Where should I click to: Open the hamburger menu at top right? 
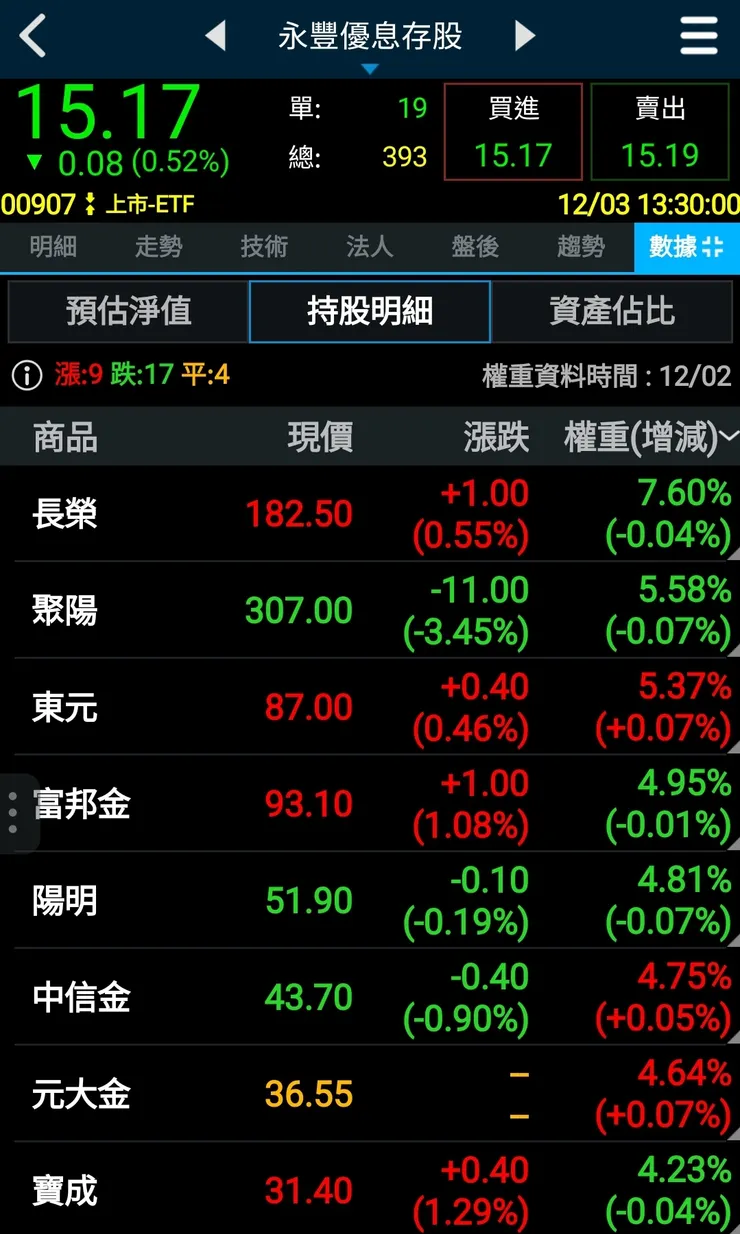698,33
